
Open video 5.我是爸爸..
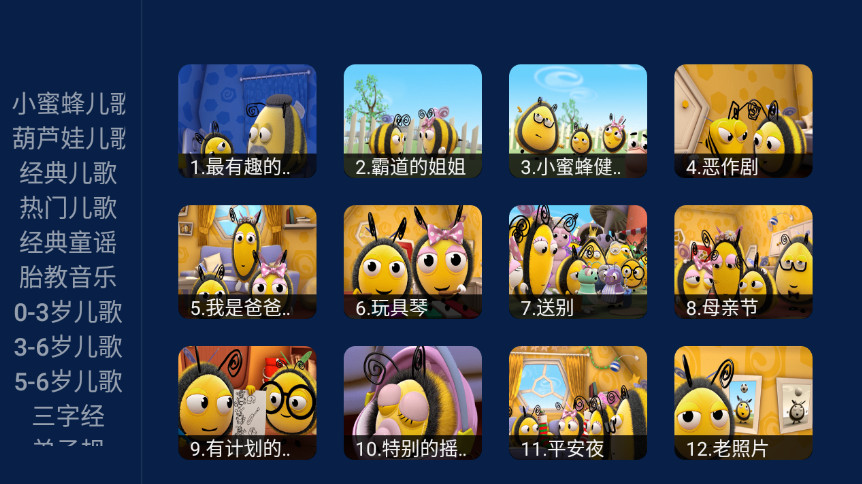click(247, 262)
